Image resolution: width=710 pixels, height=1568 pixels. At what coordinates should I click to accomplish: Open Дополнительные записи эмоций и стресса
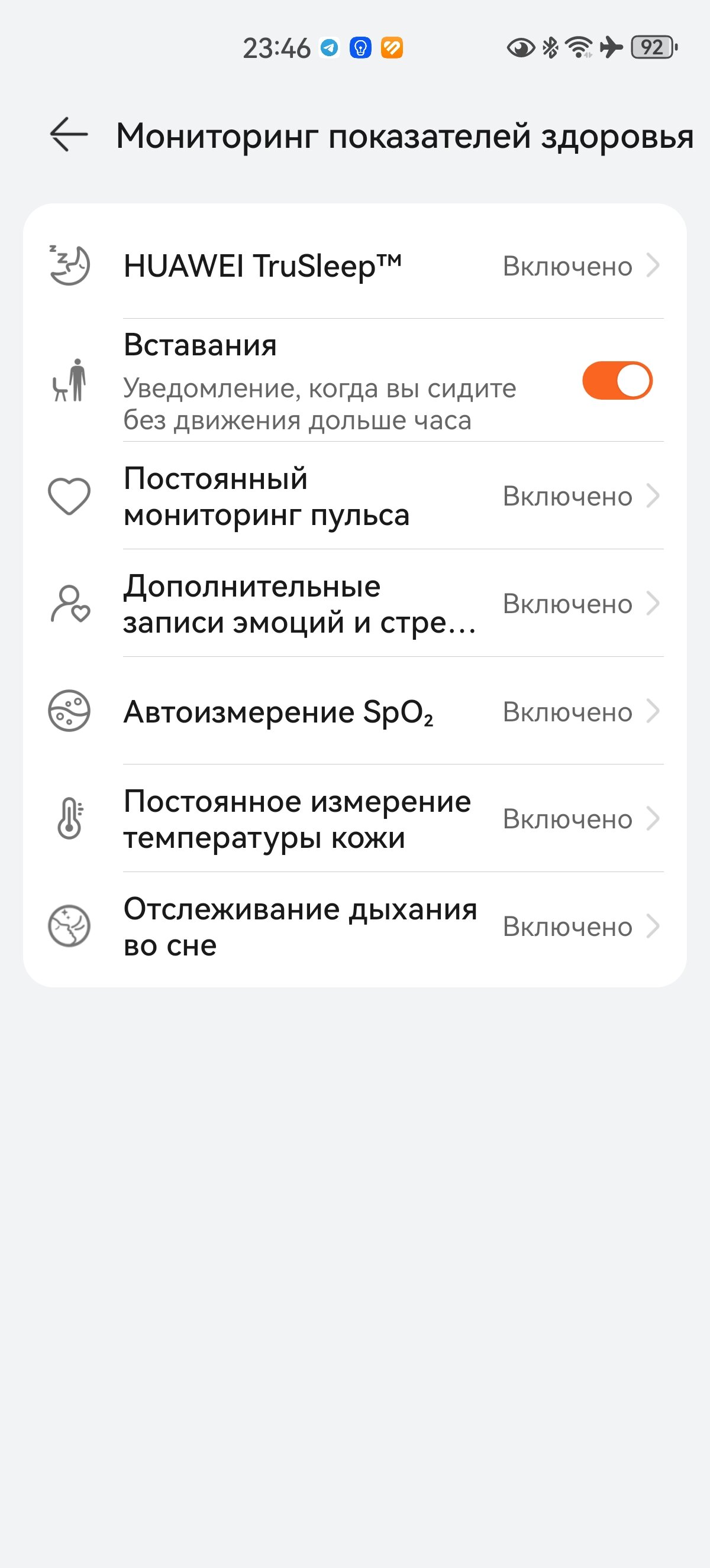point(355,603)
